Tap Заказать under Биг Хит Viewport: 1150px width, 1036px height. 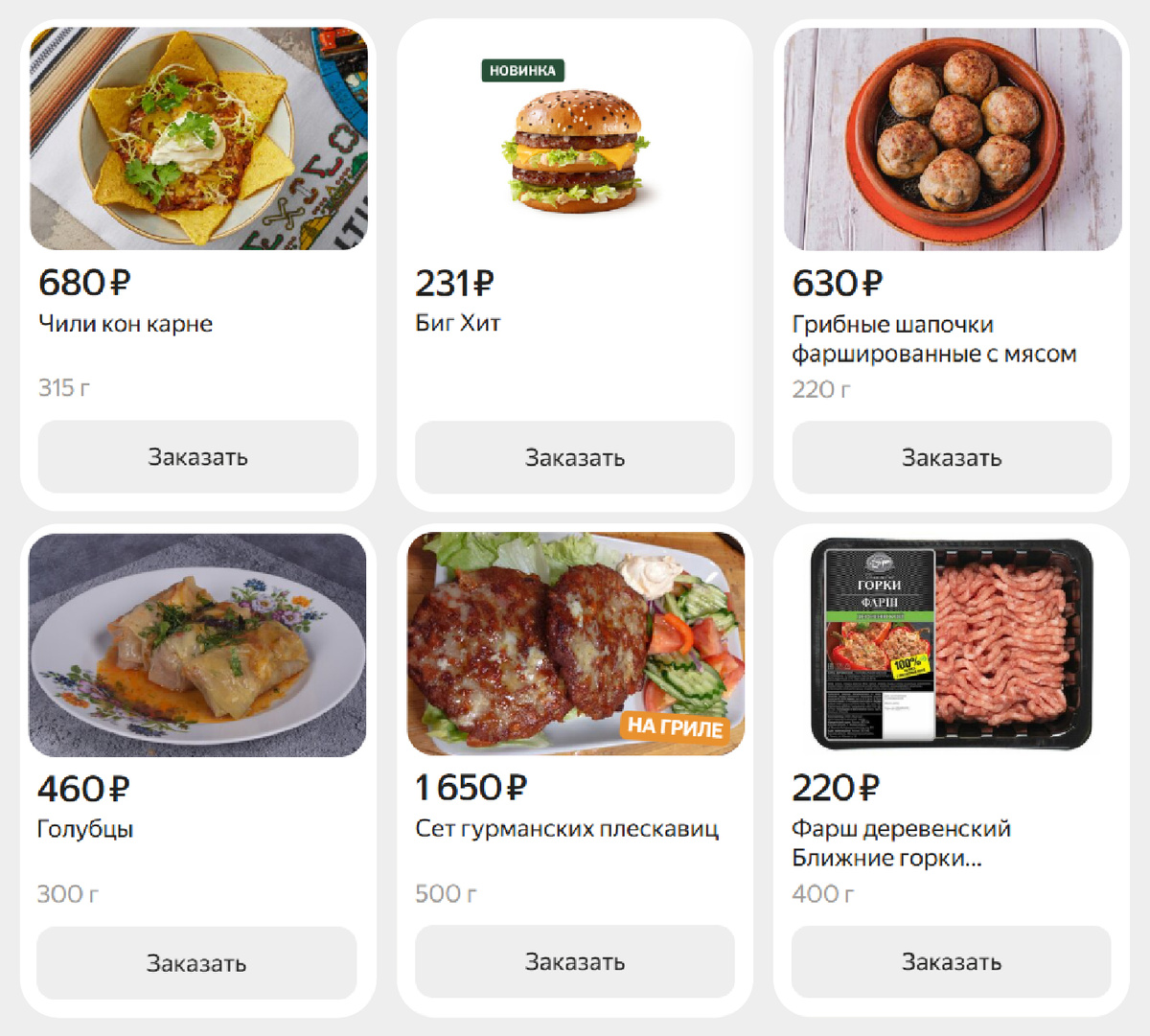(574, 458)
